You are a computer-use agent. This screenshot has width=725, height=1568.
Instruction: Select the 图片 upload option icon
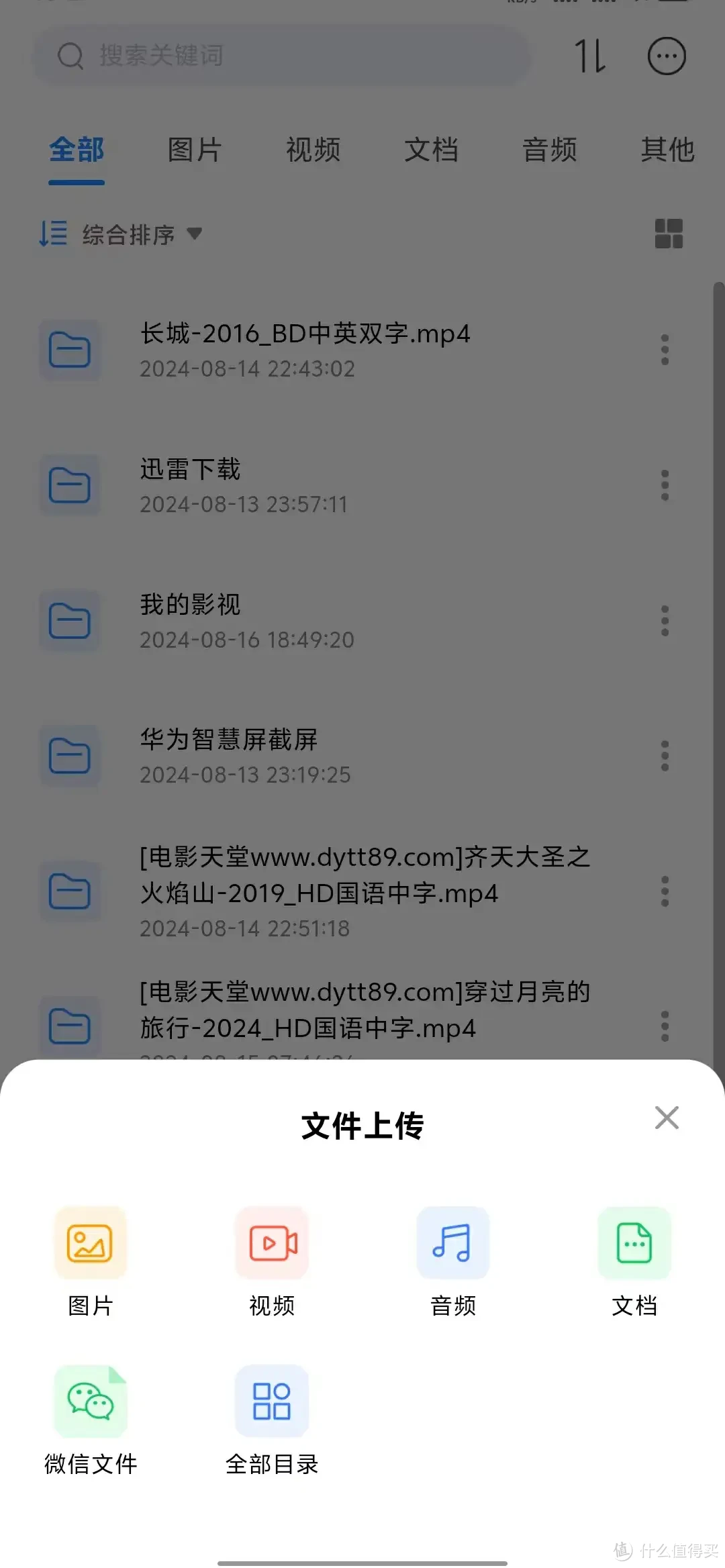point(91,1243)
